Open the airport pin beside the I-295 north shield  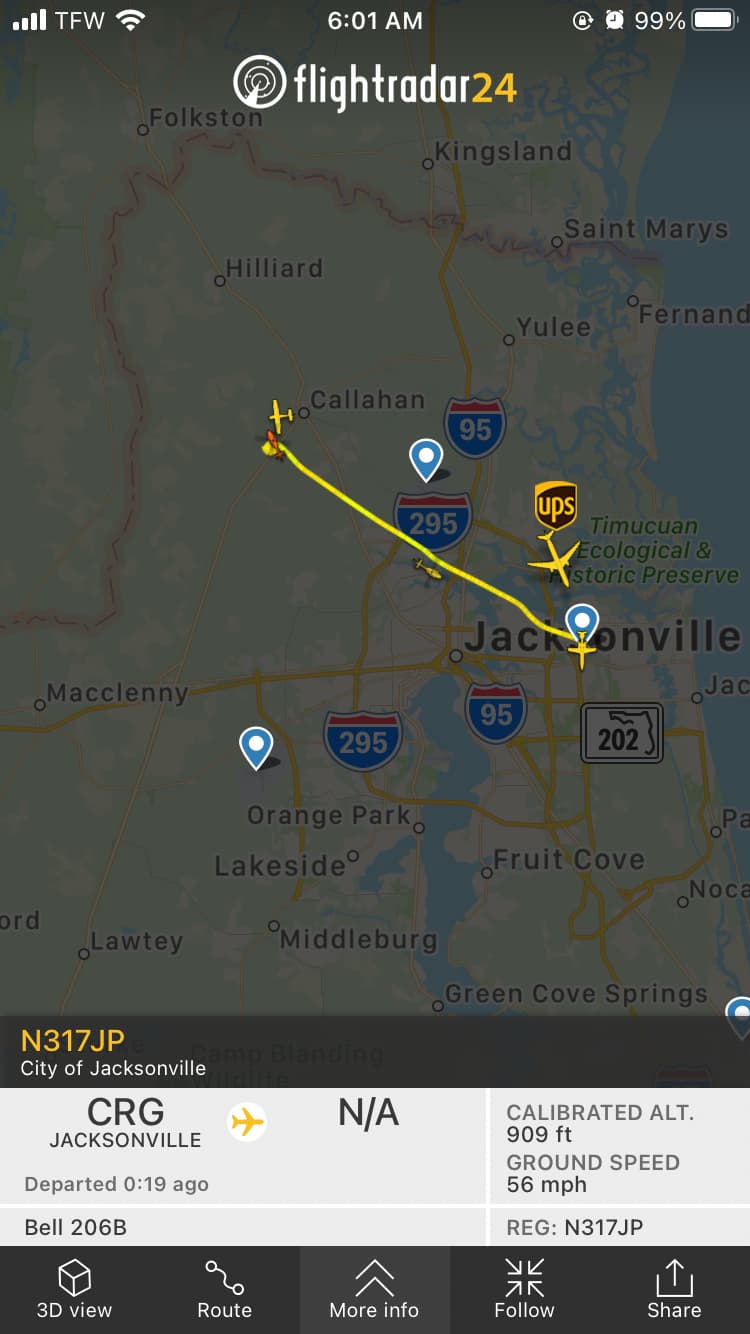pyautogui.click(x=427, y=459)
